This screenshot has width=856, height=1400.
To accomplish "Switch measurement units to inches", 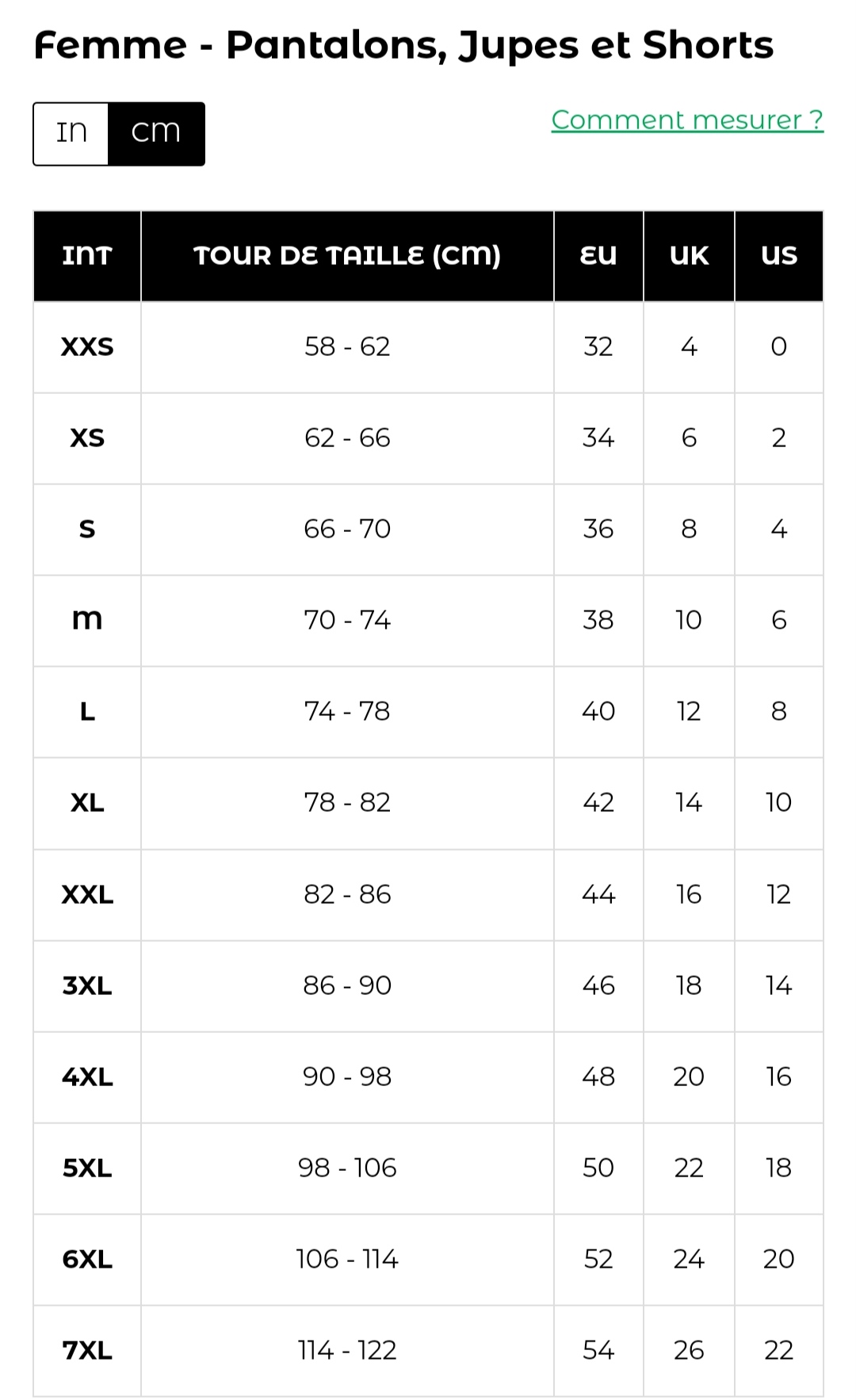I will coord(71,133).
